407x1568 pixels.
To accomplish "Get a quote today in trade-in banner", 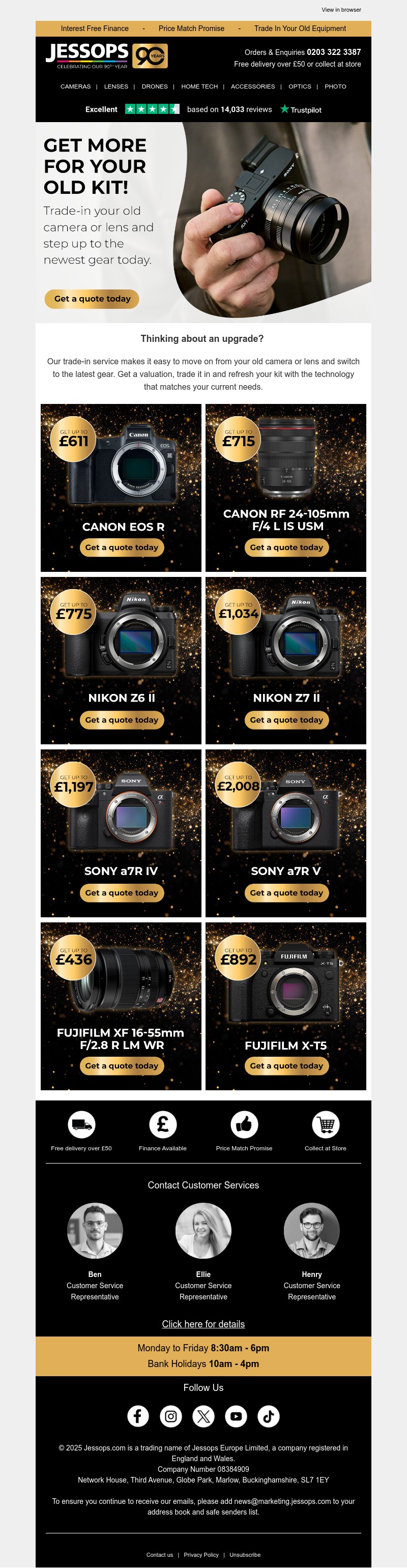I will 92,299.
